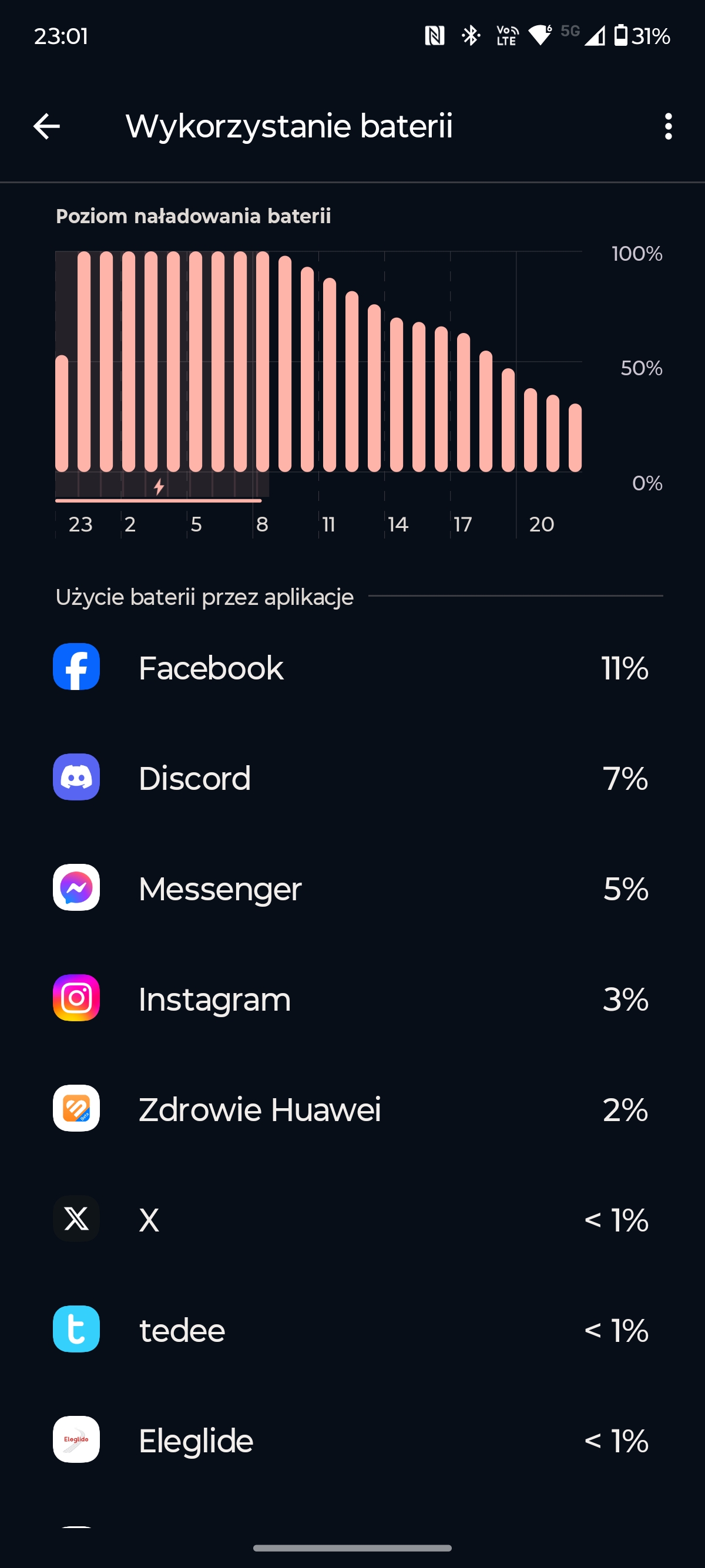705x1568 pixels.
Task: Open the three-dot overflow menu
Action: coord(668,127)
